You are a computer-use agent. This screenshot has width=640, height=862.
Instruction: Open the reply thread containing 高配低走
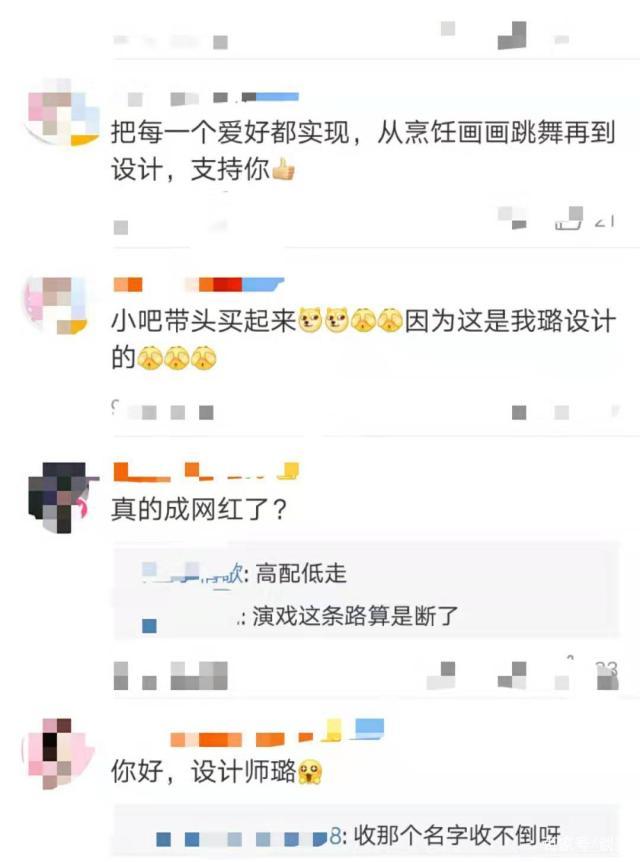[300, 574]
